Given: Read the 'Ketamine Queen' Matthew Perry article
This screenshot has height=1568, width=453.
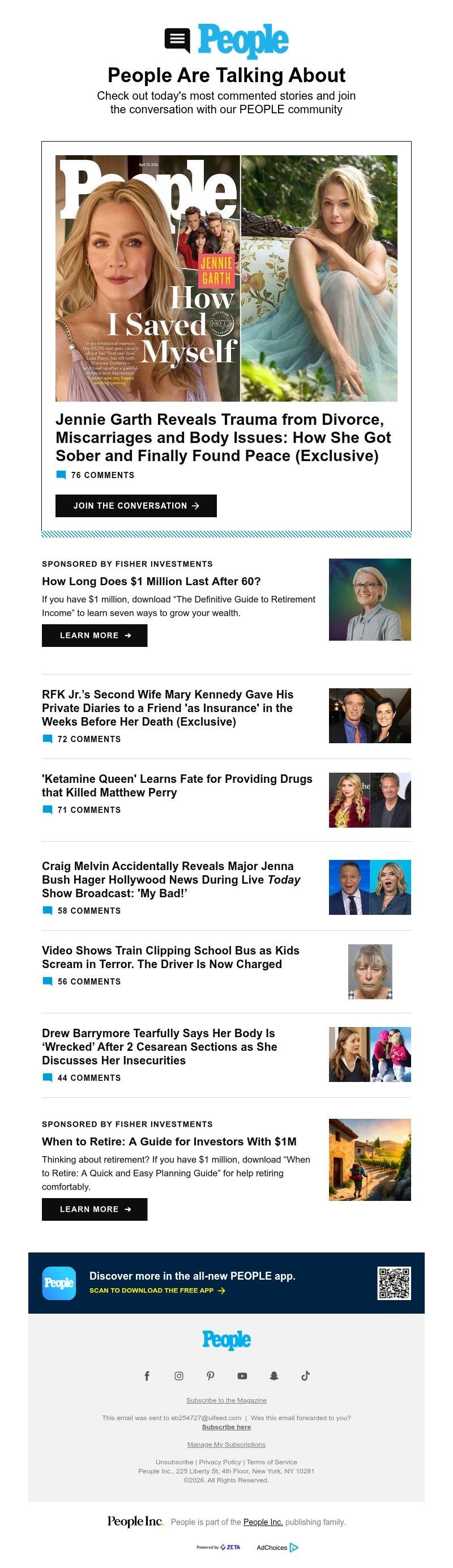Looking at the screenshot, I should click(x=176, y=785).
